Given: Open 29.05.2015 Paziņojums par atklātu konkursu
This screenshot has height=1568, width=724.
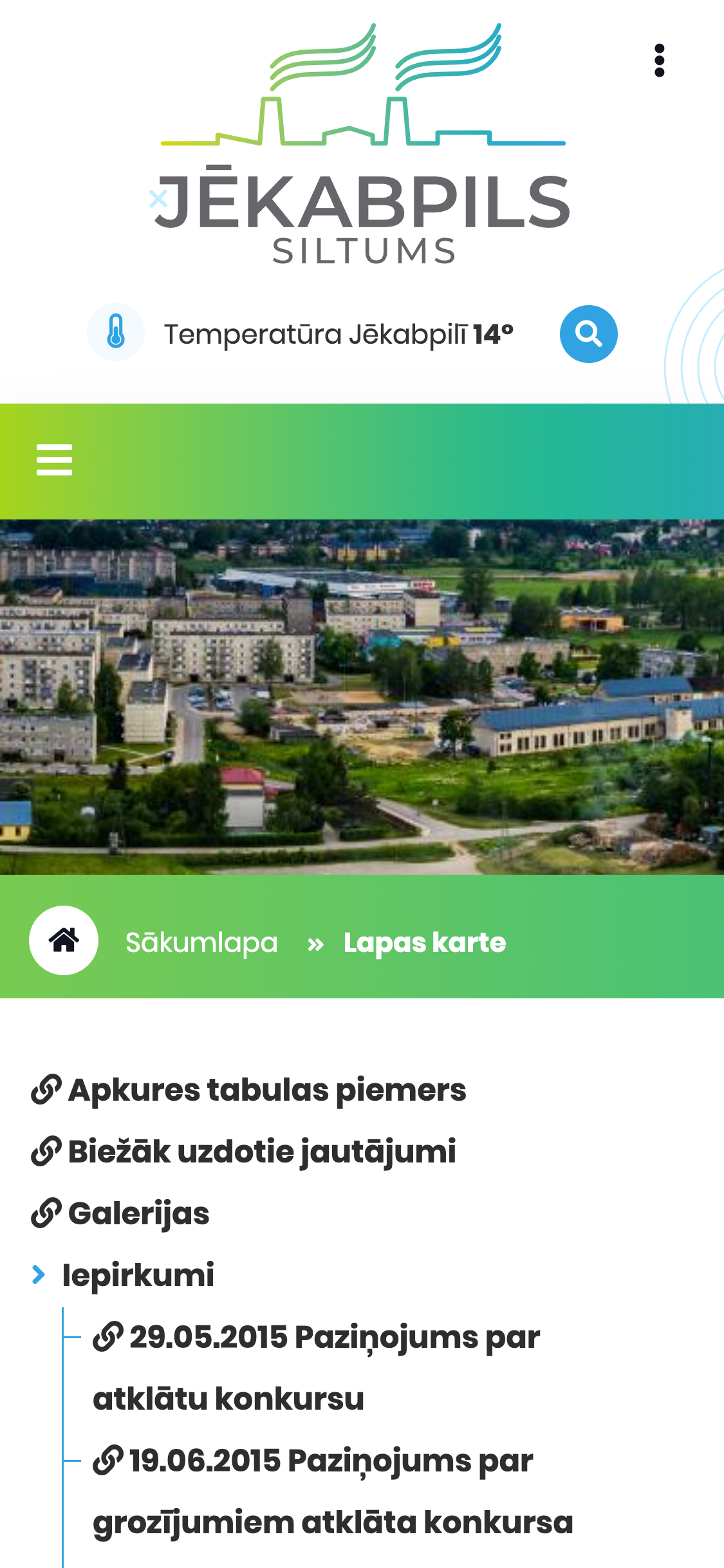Looking at the screenshot, I should coord(334,1338).
